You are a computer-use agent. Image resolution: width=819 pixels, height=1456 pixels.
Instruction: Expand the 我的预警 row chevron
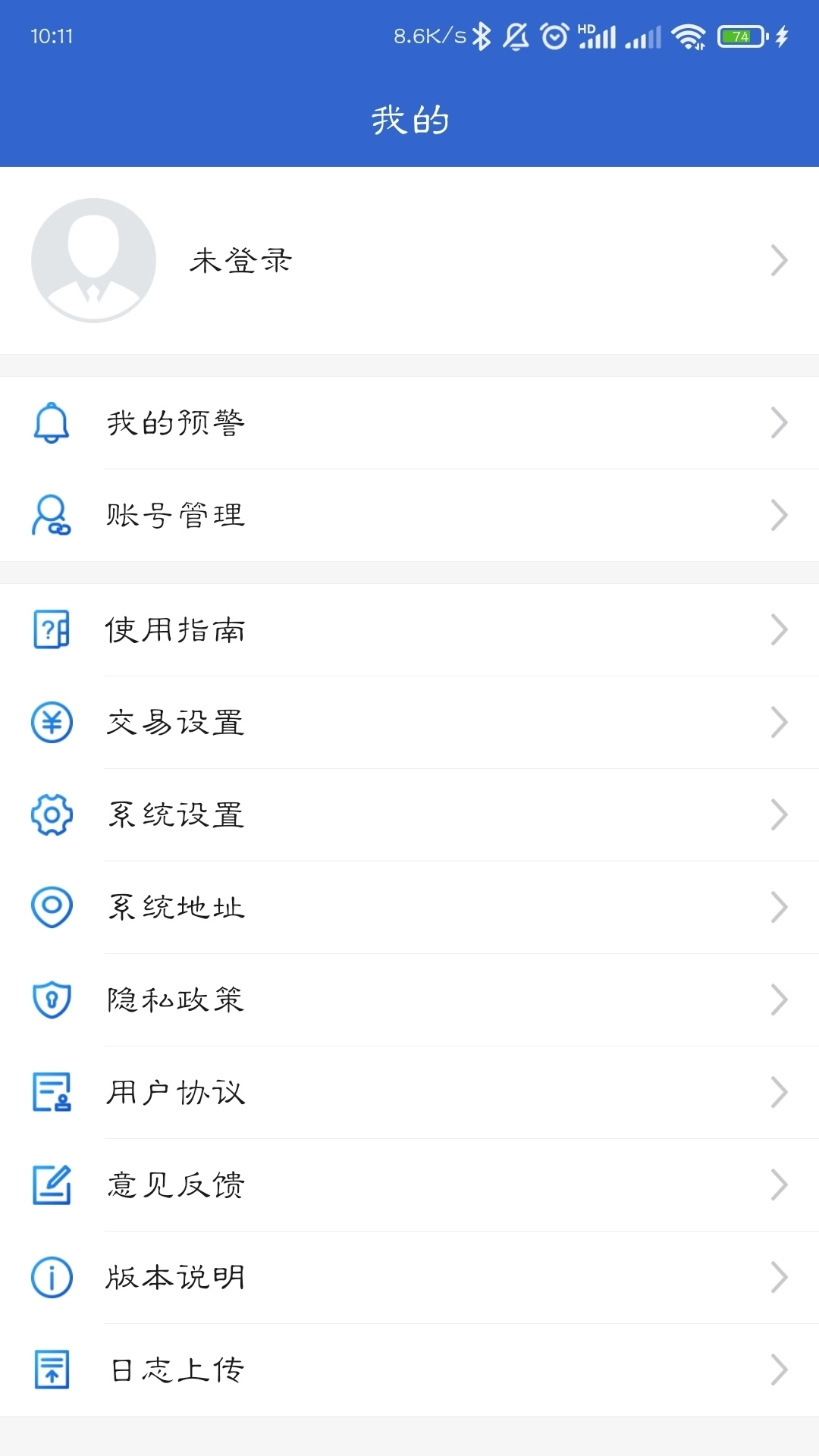780,423
